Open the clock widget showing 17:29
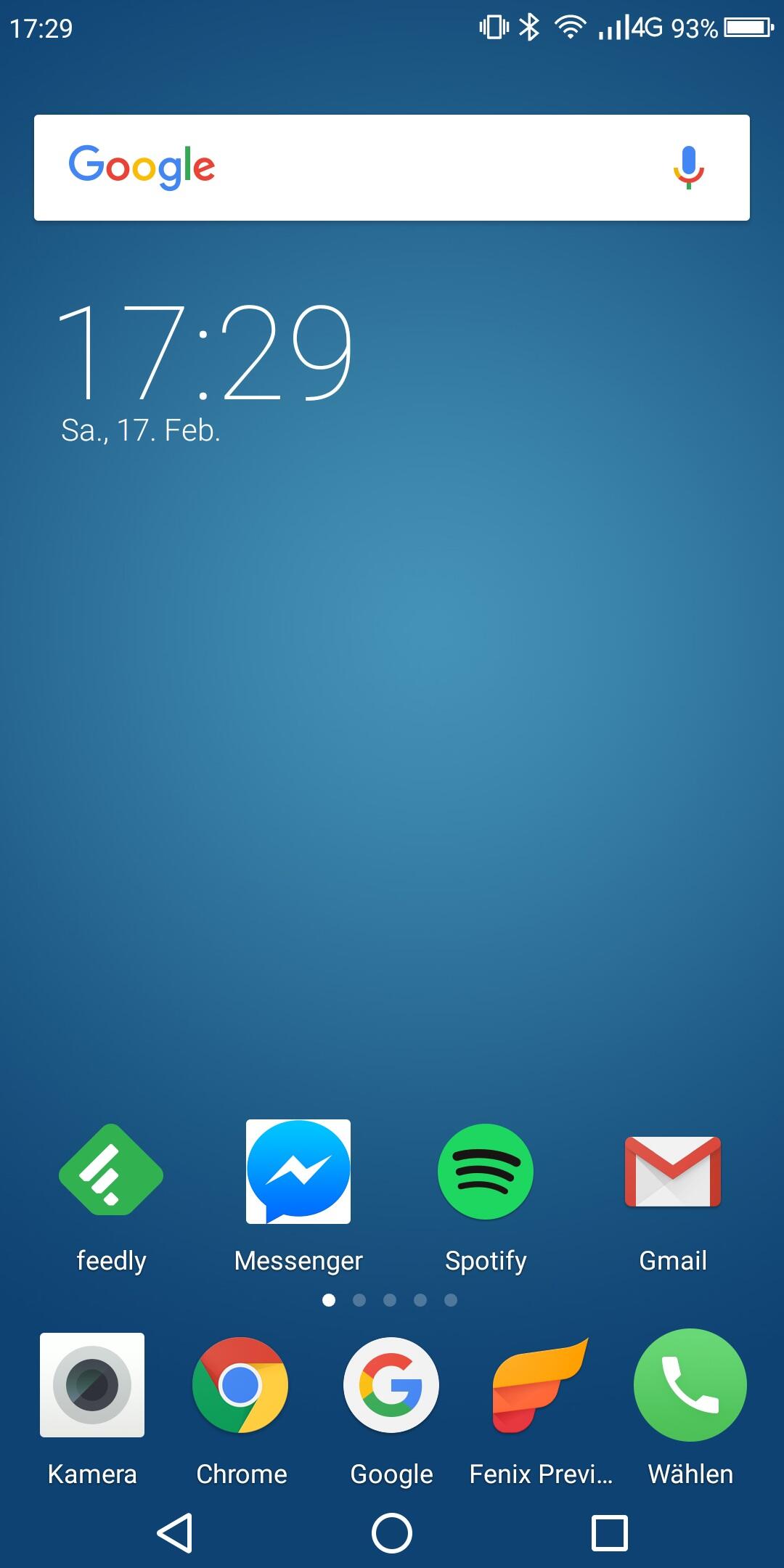Image resolution: width=784 pixels, height=1568 pixels. point(205,352)
